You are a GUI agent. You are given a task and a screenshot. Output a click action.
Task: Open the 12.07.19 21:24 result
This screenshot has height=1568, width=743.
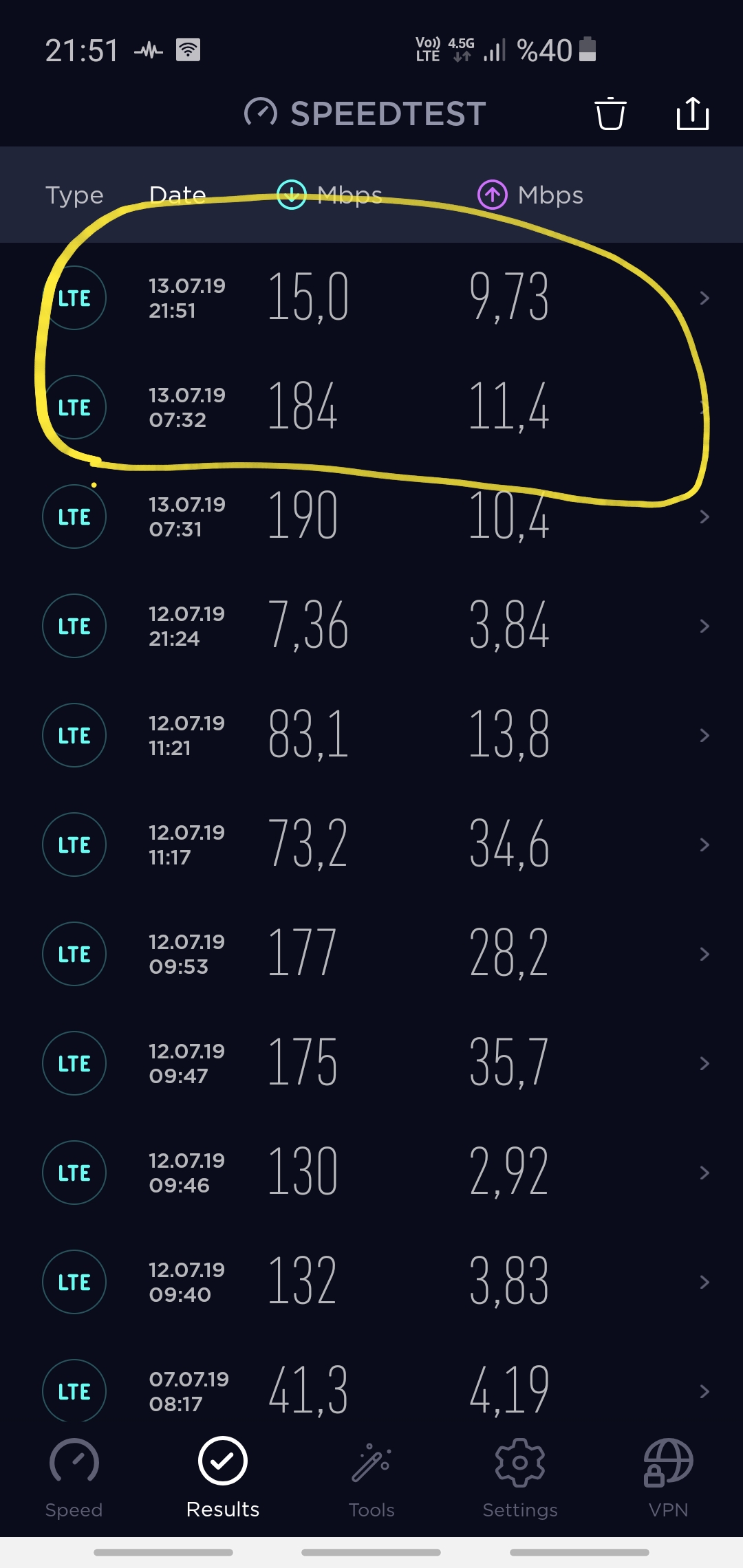[371, 626]
